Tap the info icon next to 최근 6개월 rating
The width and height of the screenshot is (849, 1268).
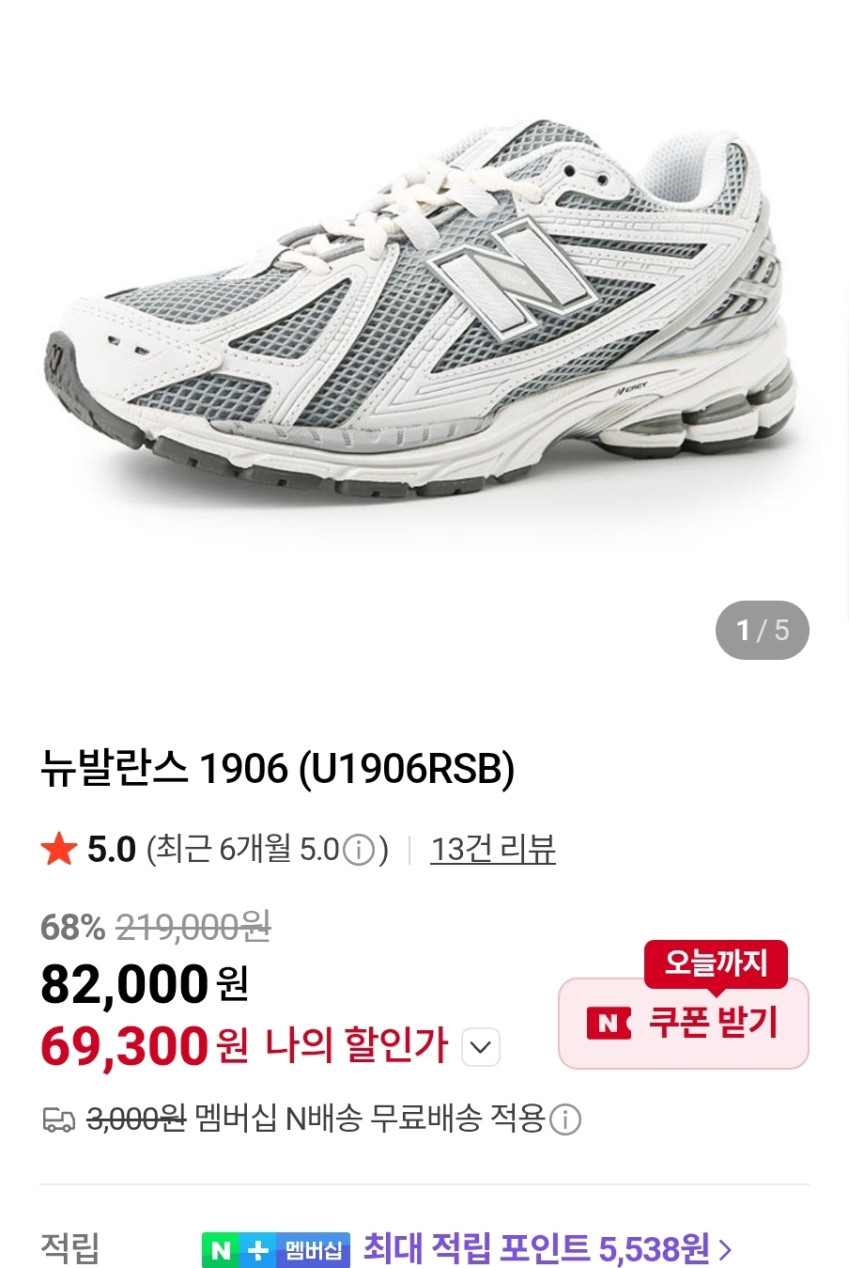(358, 850)
